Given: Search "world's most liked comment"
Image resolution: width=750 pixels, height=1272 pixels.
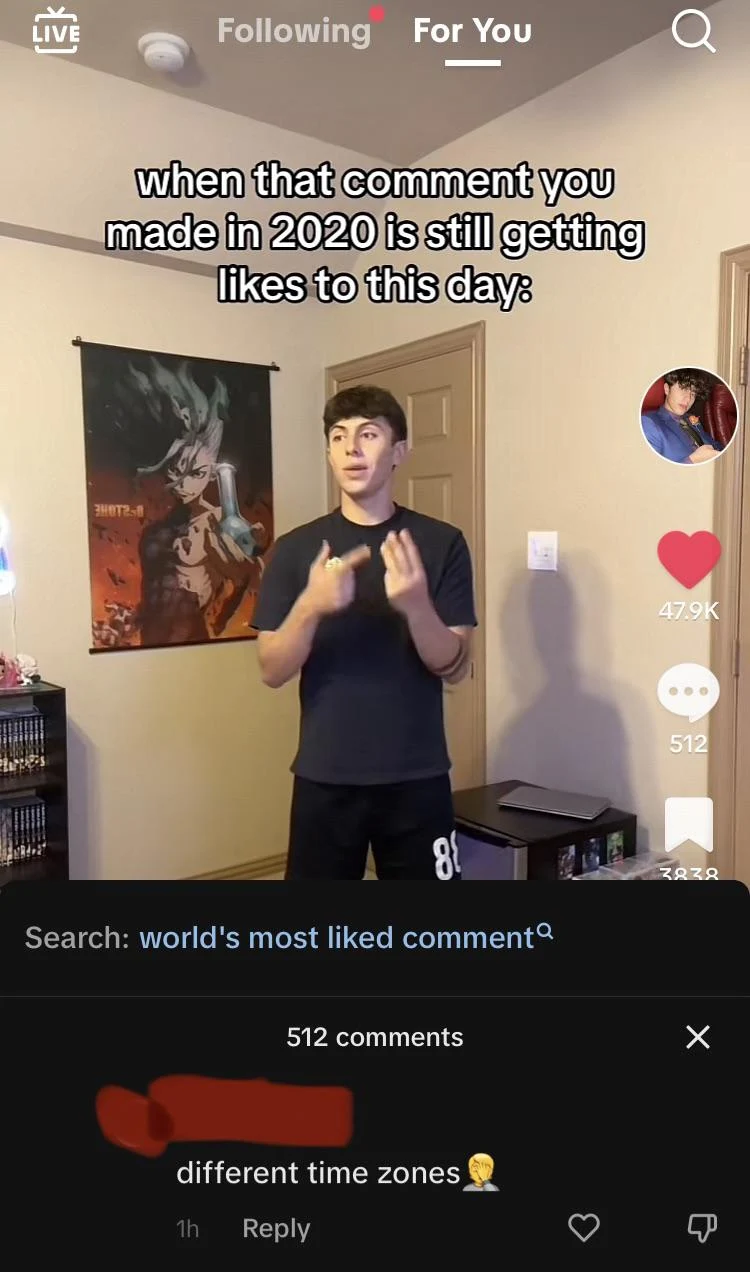Looking at the screenshot, I should click(336, 938).
